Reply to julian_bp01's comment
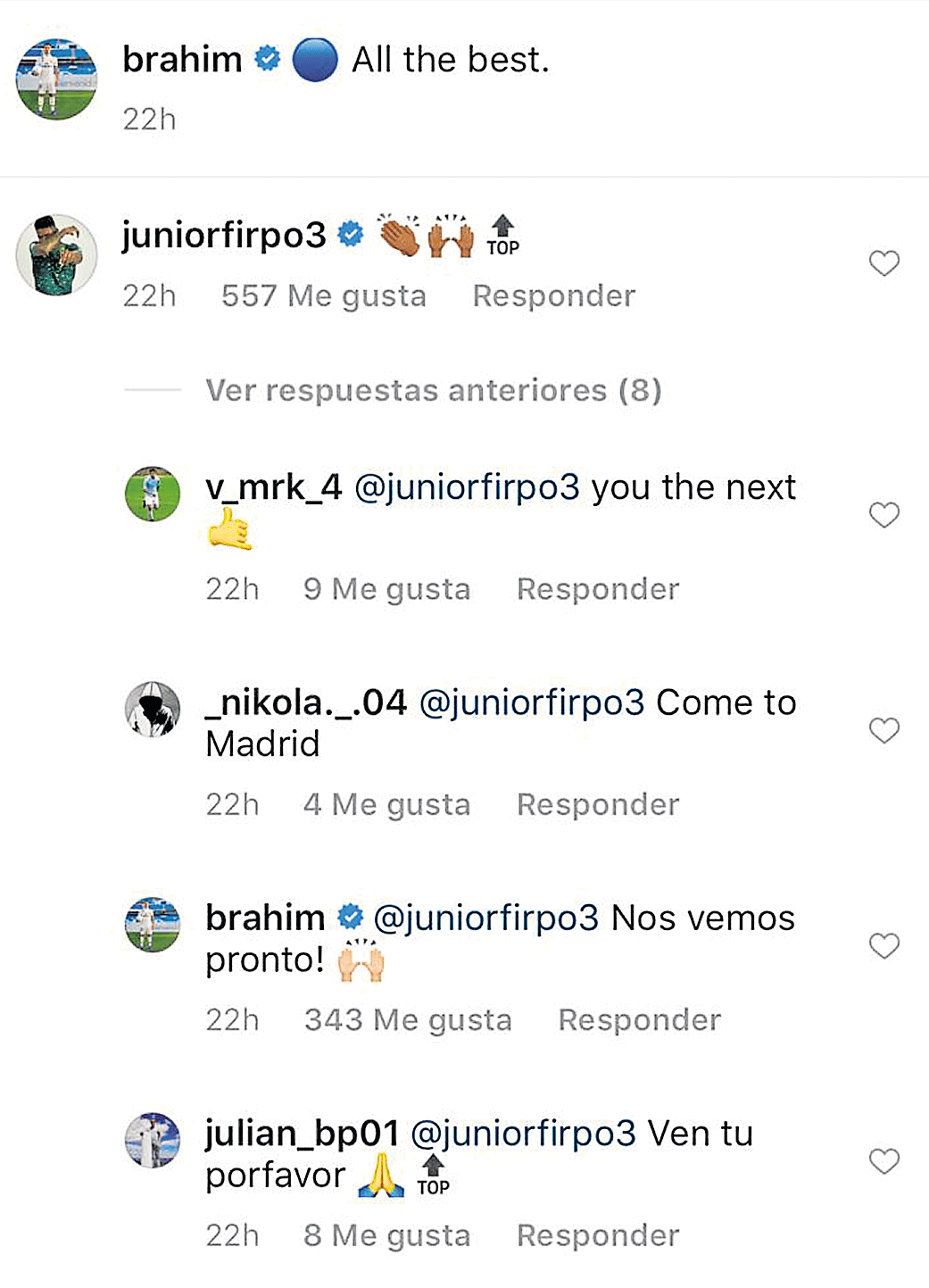The width and height of the screenshot is (929, 1288). click(x=598, y=1235)
